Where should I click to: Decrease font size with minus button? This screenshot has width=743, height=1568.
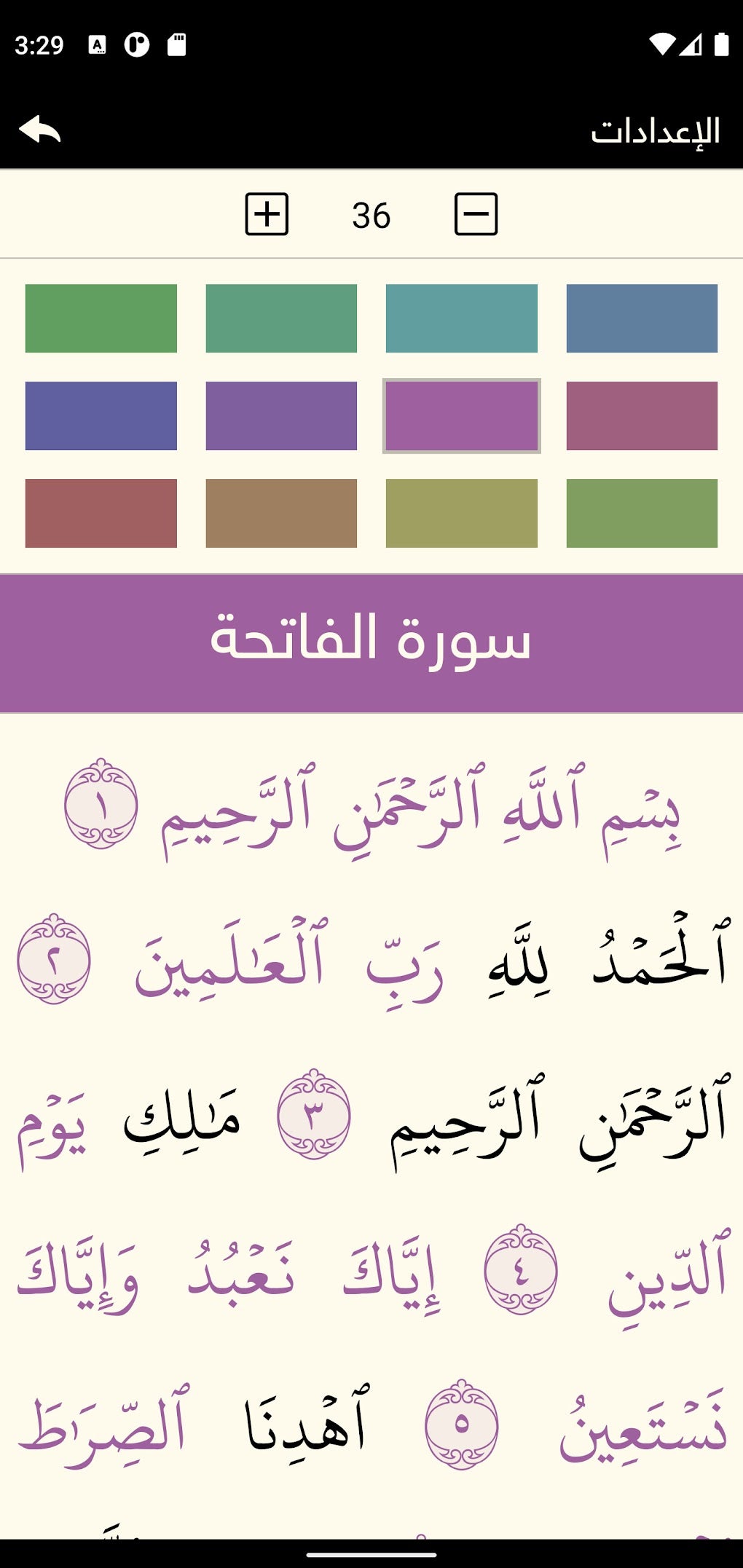pos(476,214)
